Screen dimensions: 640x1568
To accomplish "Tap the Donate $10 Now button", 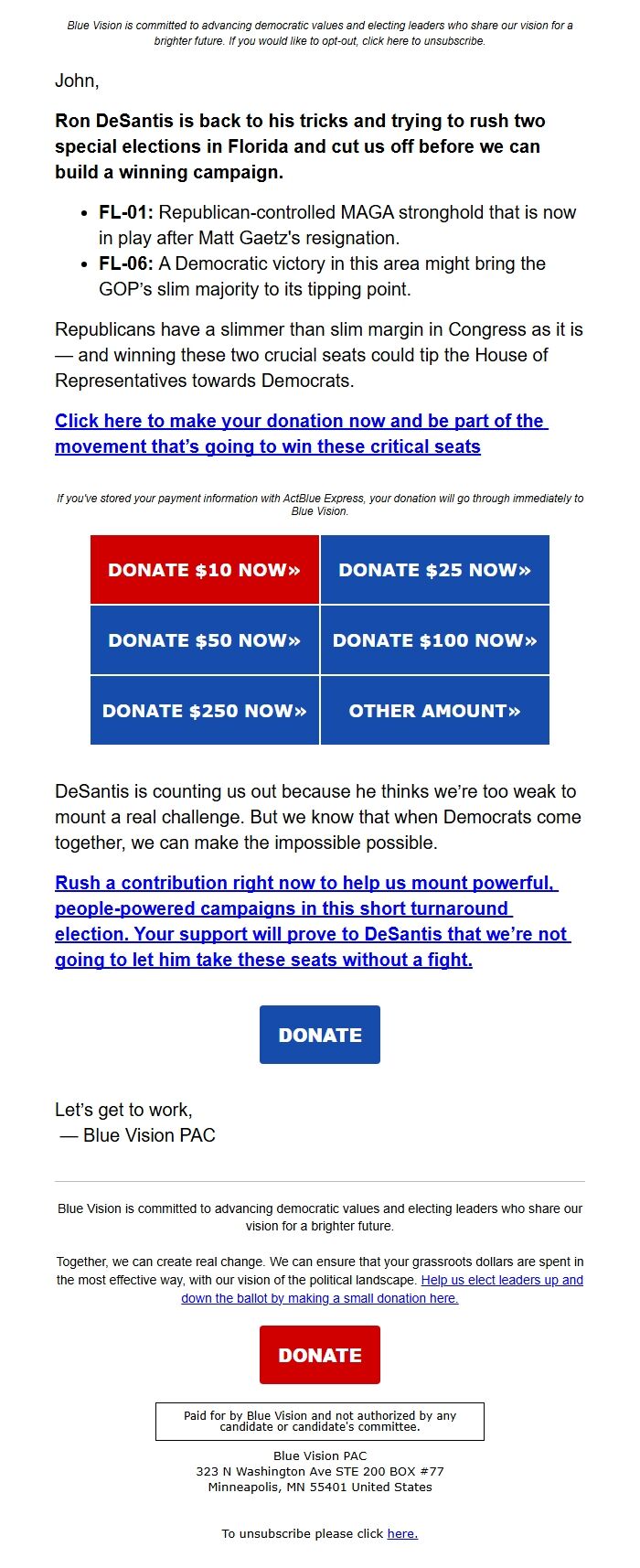I will [x=205, y=570].
